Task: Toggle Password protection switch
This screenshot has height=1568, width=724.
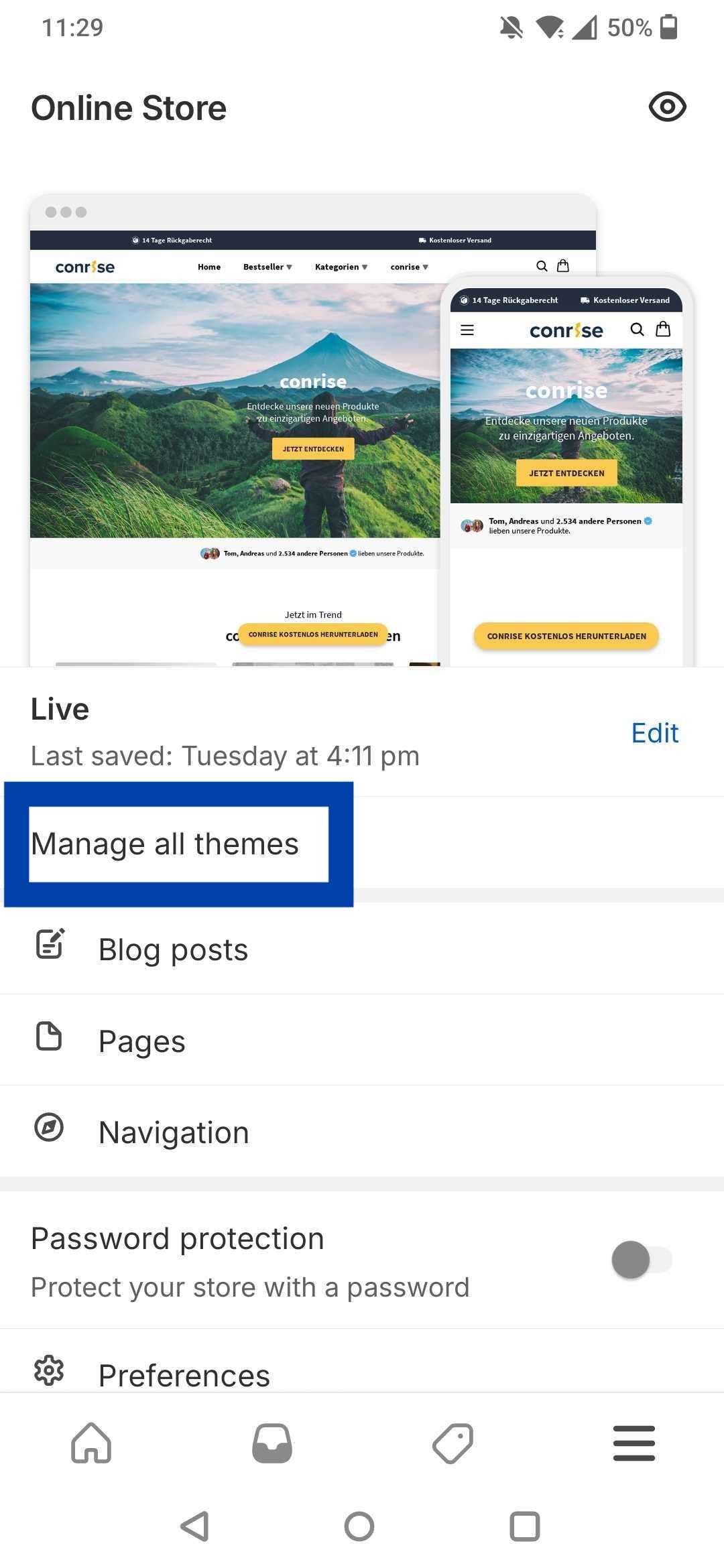Action: pyautogui.click(x=641, y=1260)
